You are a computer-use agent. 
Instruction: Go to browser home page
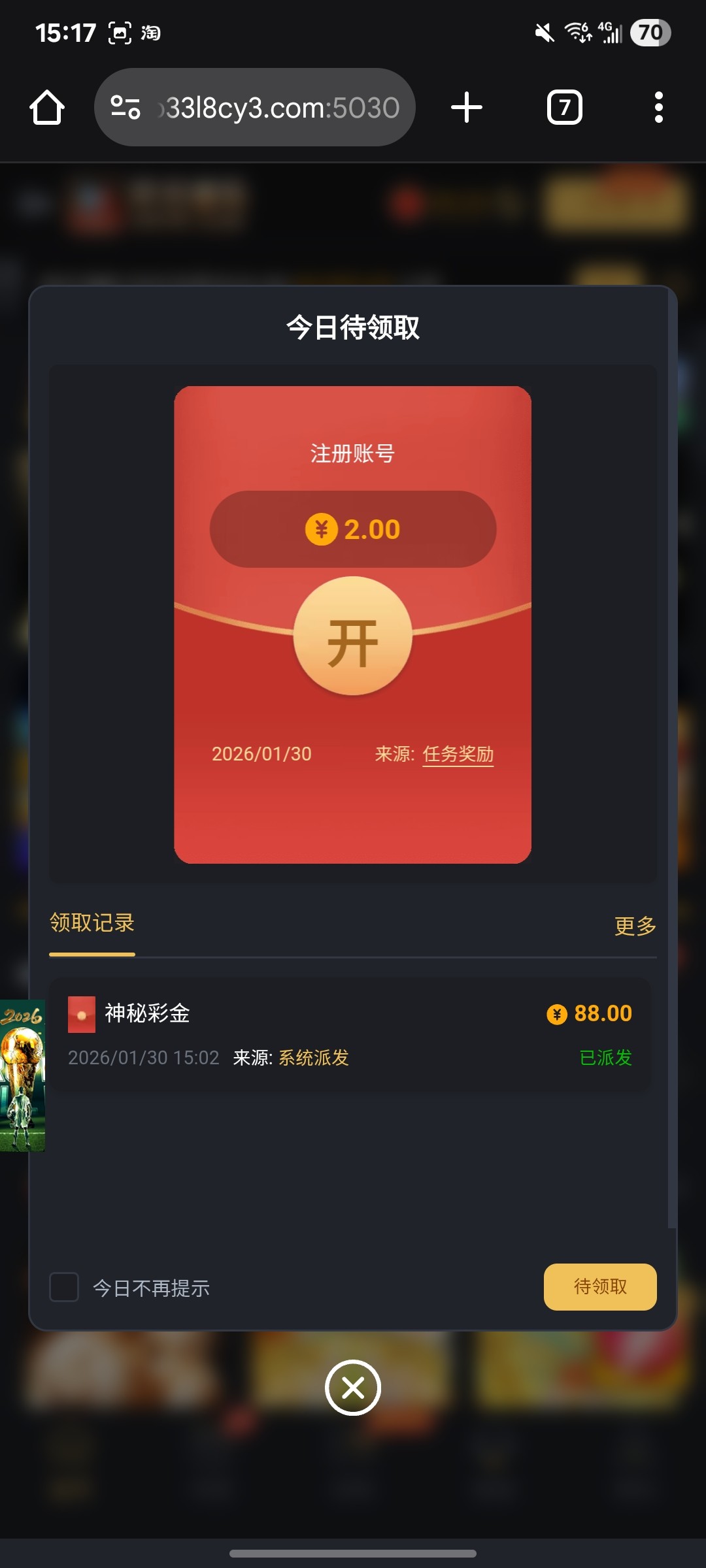[47, 108]
